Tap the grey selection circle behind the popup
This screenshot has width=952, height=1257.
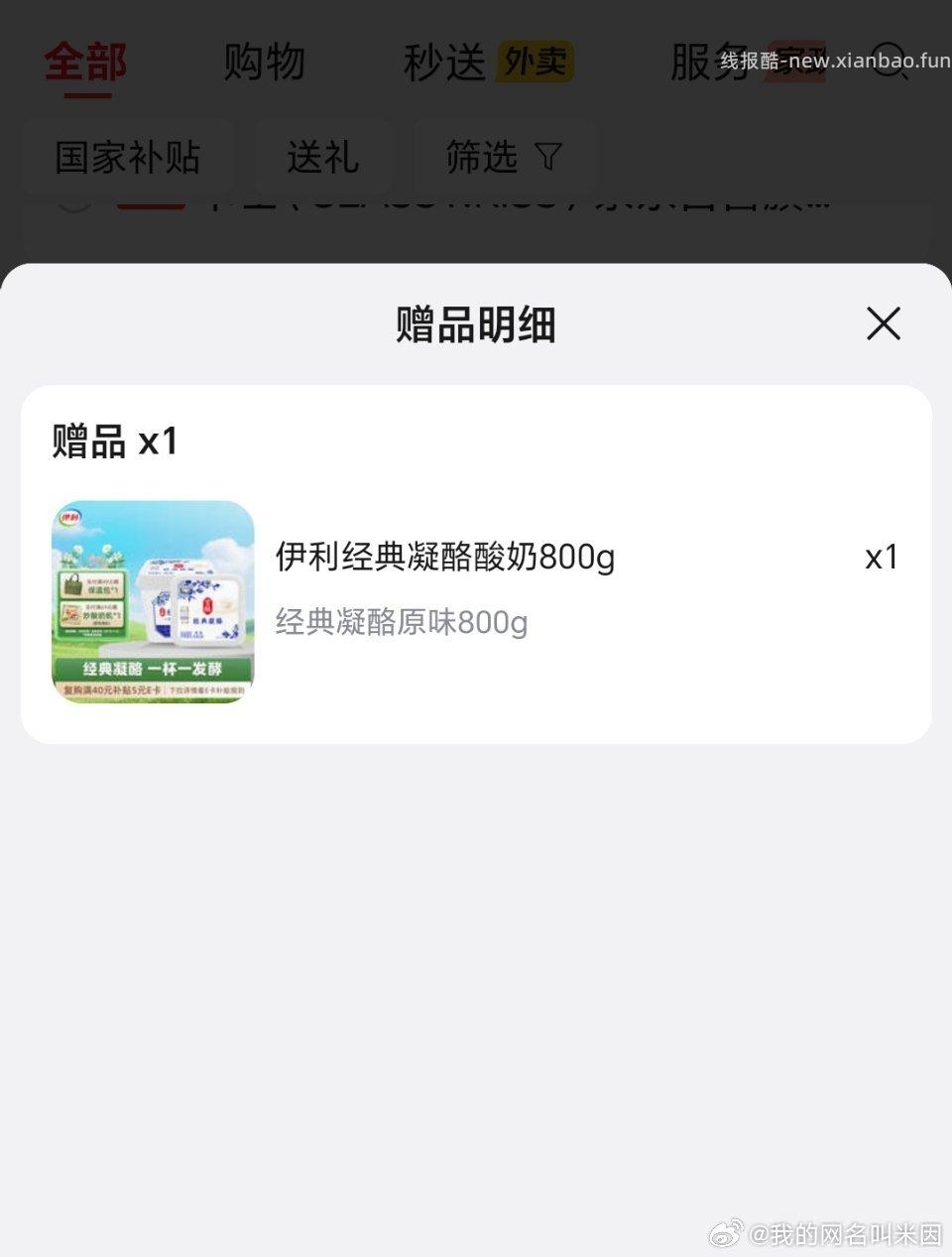74,200
